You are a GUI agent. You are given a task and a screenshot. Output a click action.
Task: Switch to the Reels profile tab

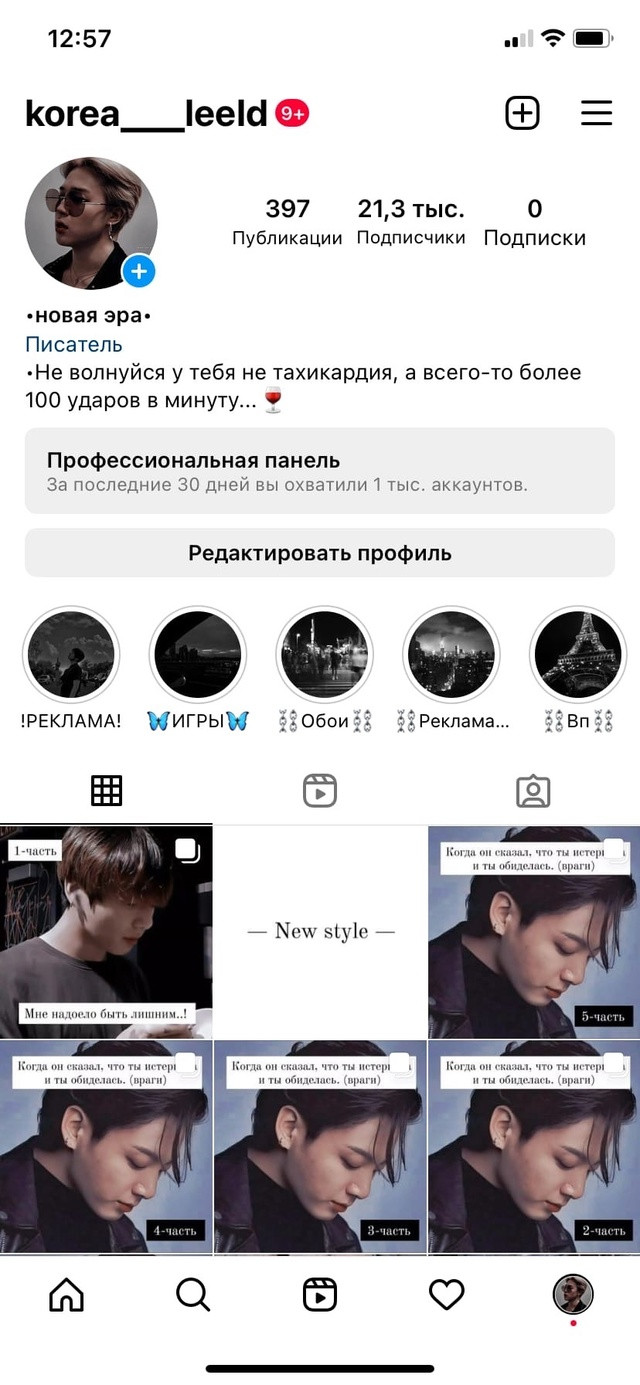pyautogui.click(x=320, y=791)
